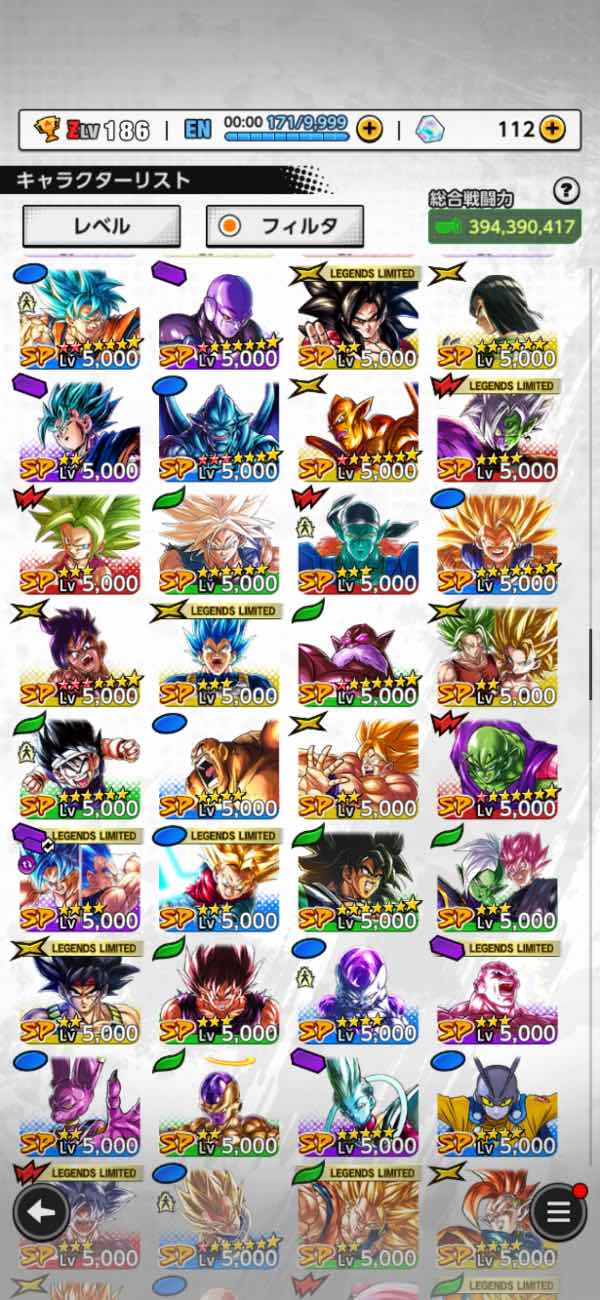
Task: Open the フィルタ filter button
Action: [284, 226]
